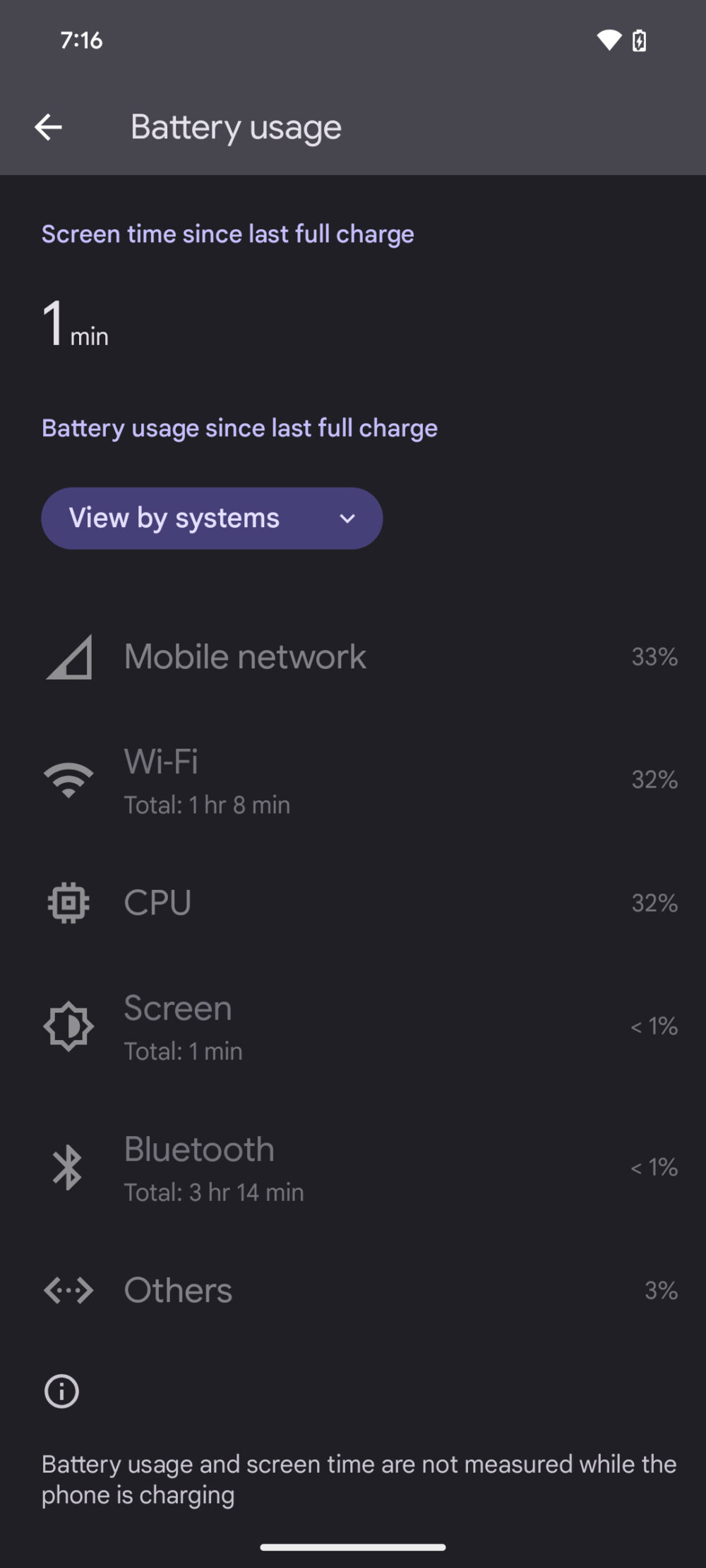Select the CPU usage entry
706x1568 pixels.
click(353, 903)
